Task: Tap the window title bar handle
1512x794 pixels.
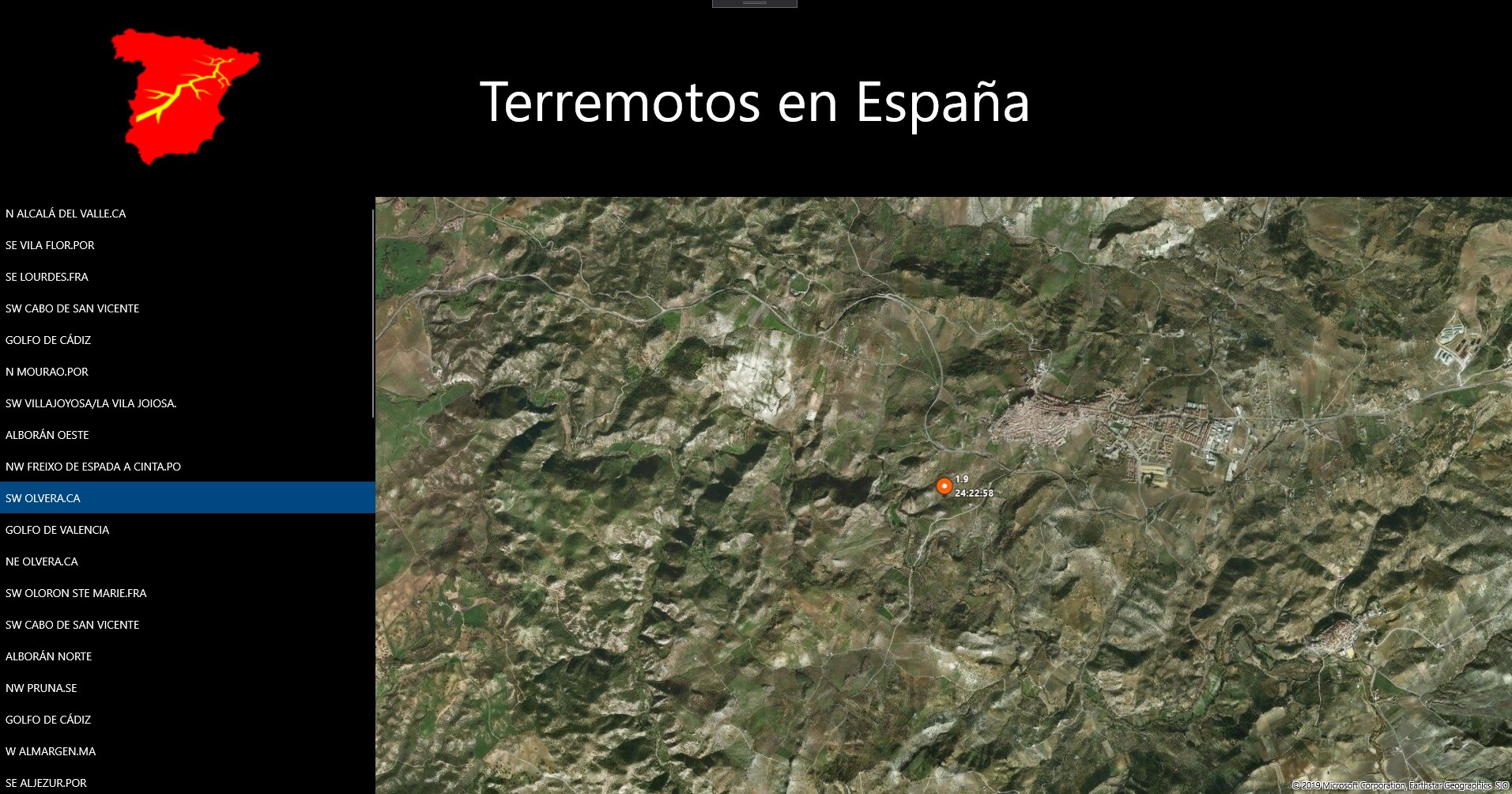Action: click(754, 4)
